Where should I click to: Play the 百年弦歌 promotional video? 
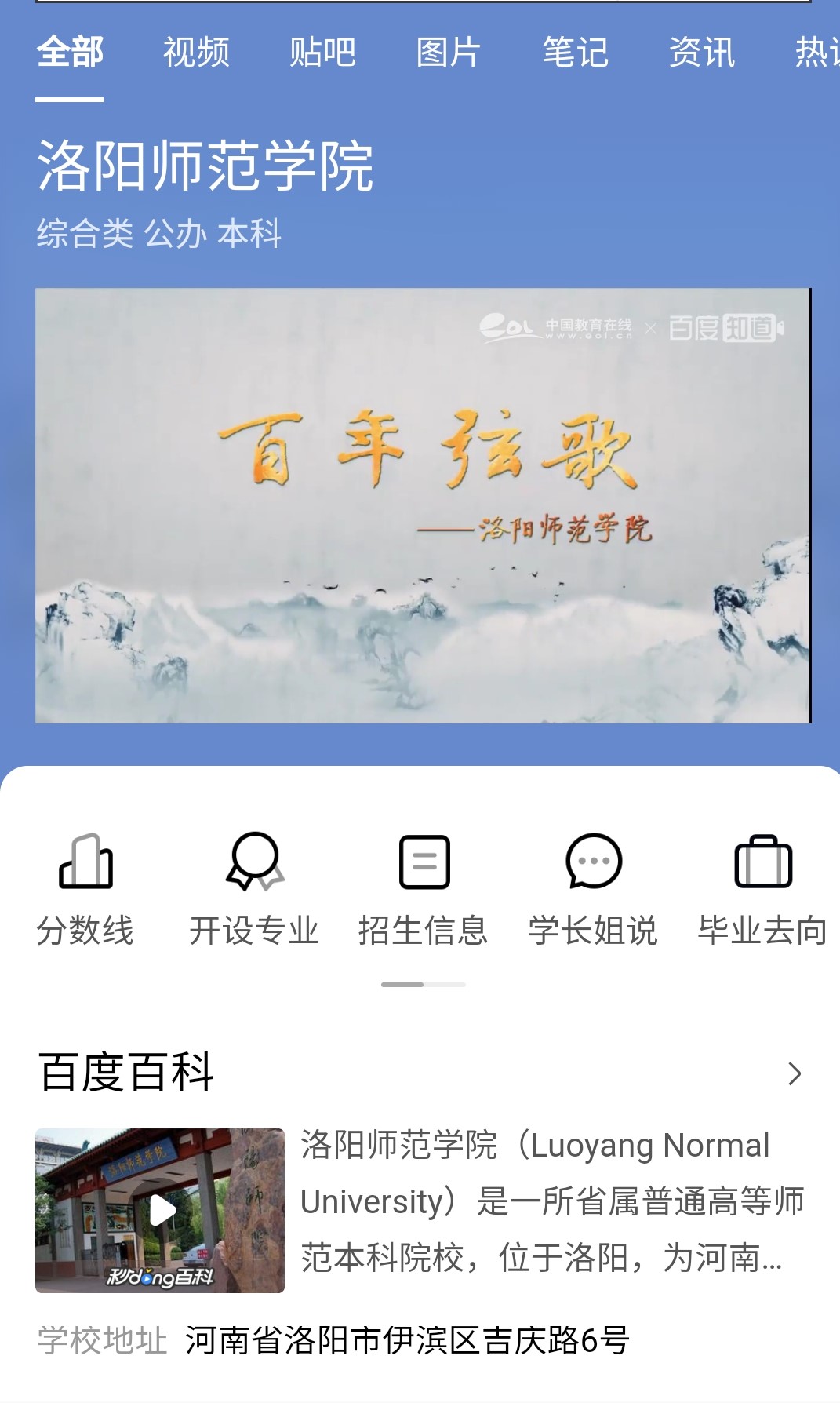coord(423,505)
